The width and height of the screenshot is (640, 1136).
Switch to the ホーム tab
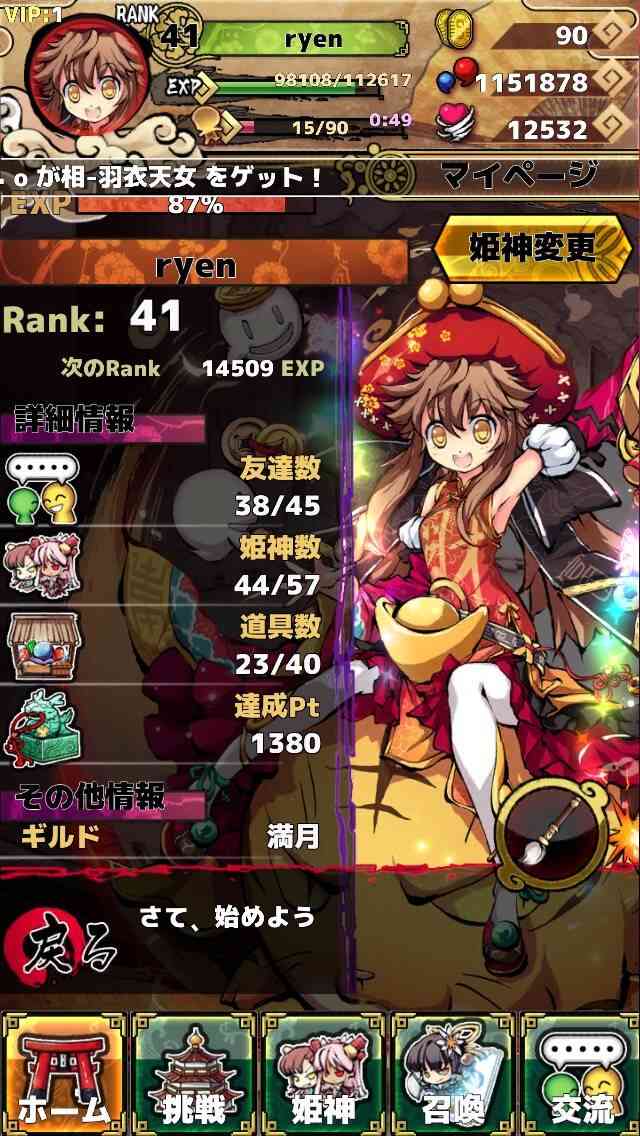64,1073
